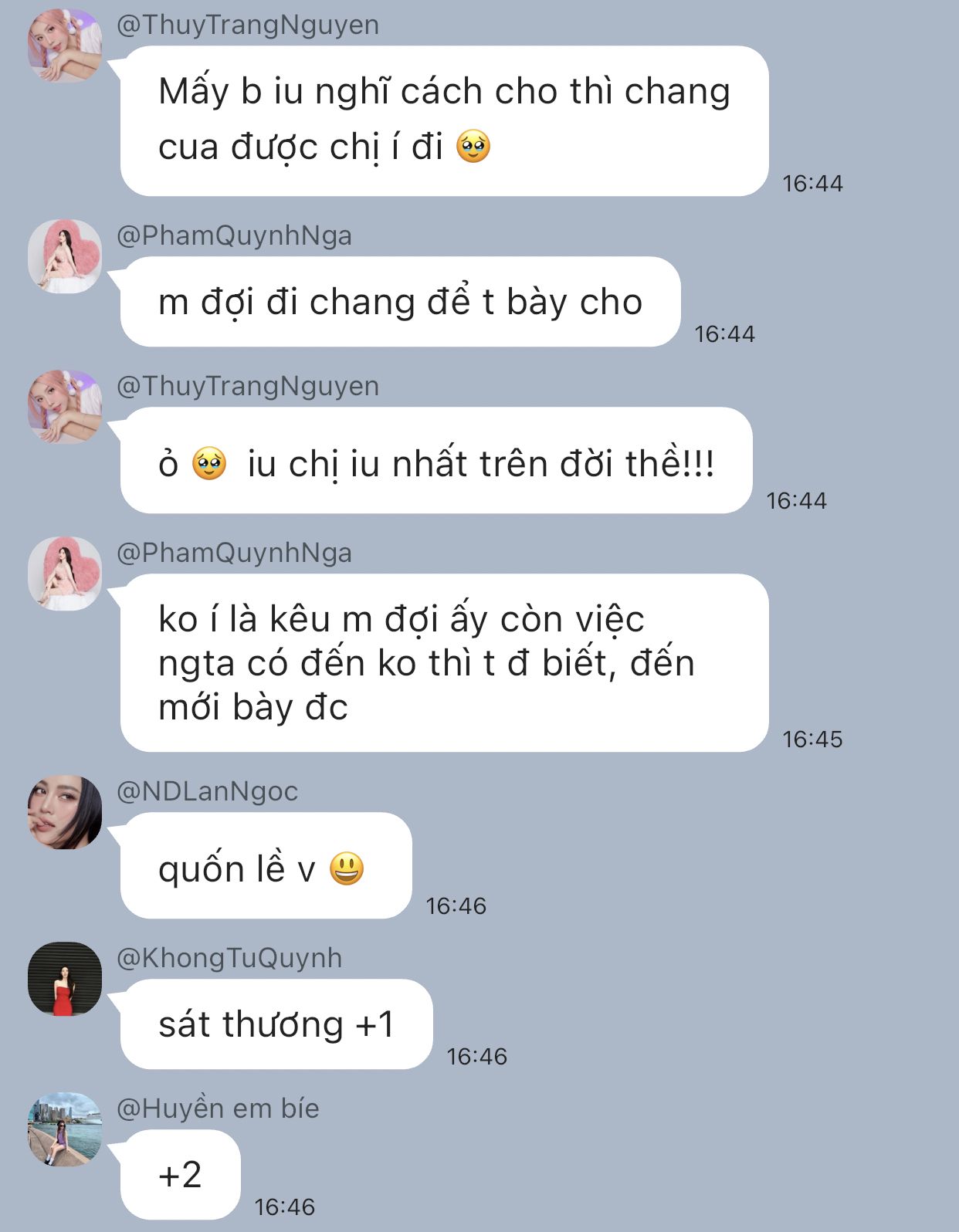Tap PhamQuynhNga's avatar beside 'm đợi đi chang' message
The width and height of the screenshot is (959, 1232).
pos(65,256)
